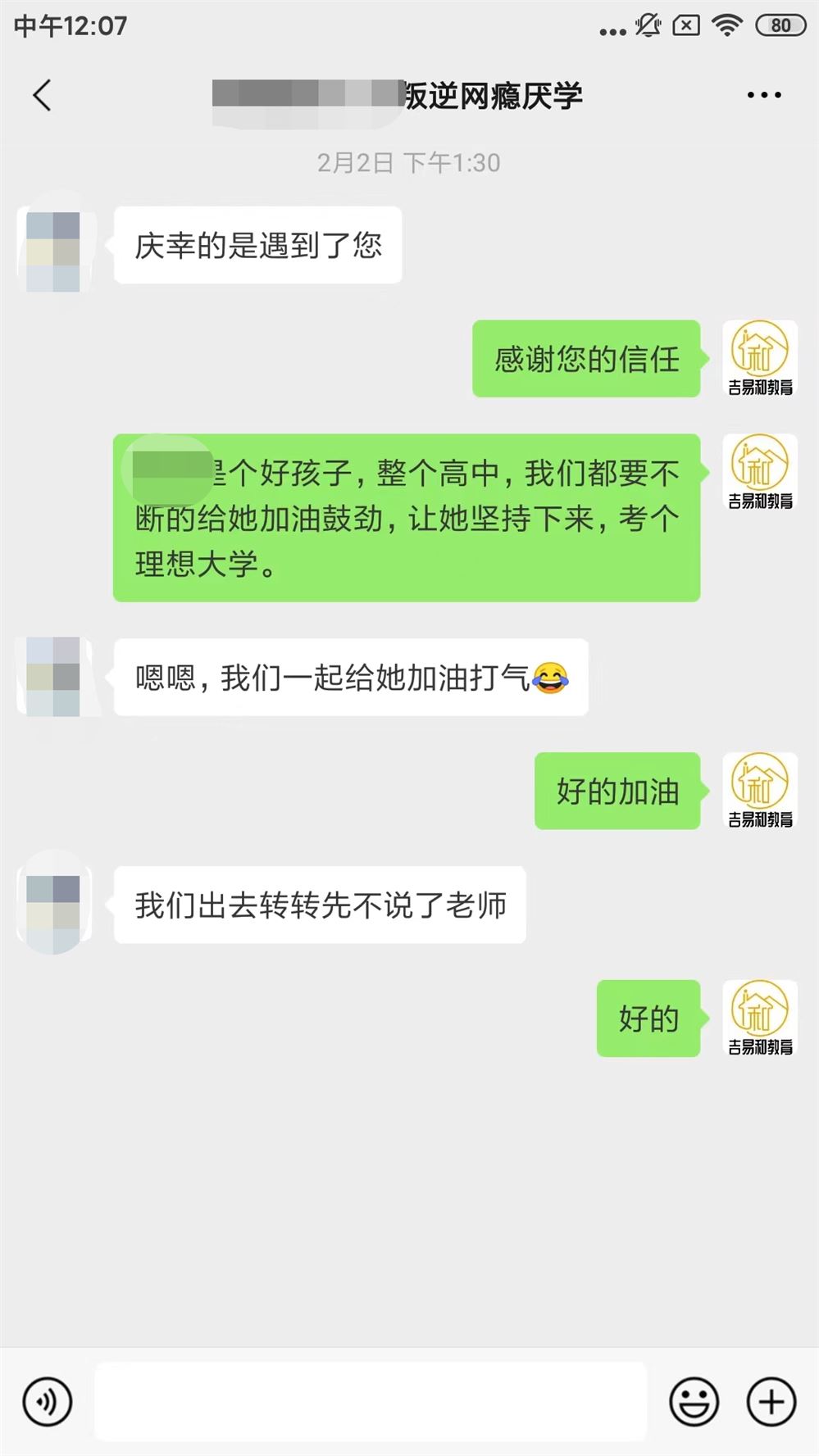819x1456 pixels.
Task: Open contact avatar beside '我们出去转转先不说了老师'
Action: tap(53, 904)
